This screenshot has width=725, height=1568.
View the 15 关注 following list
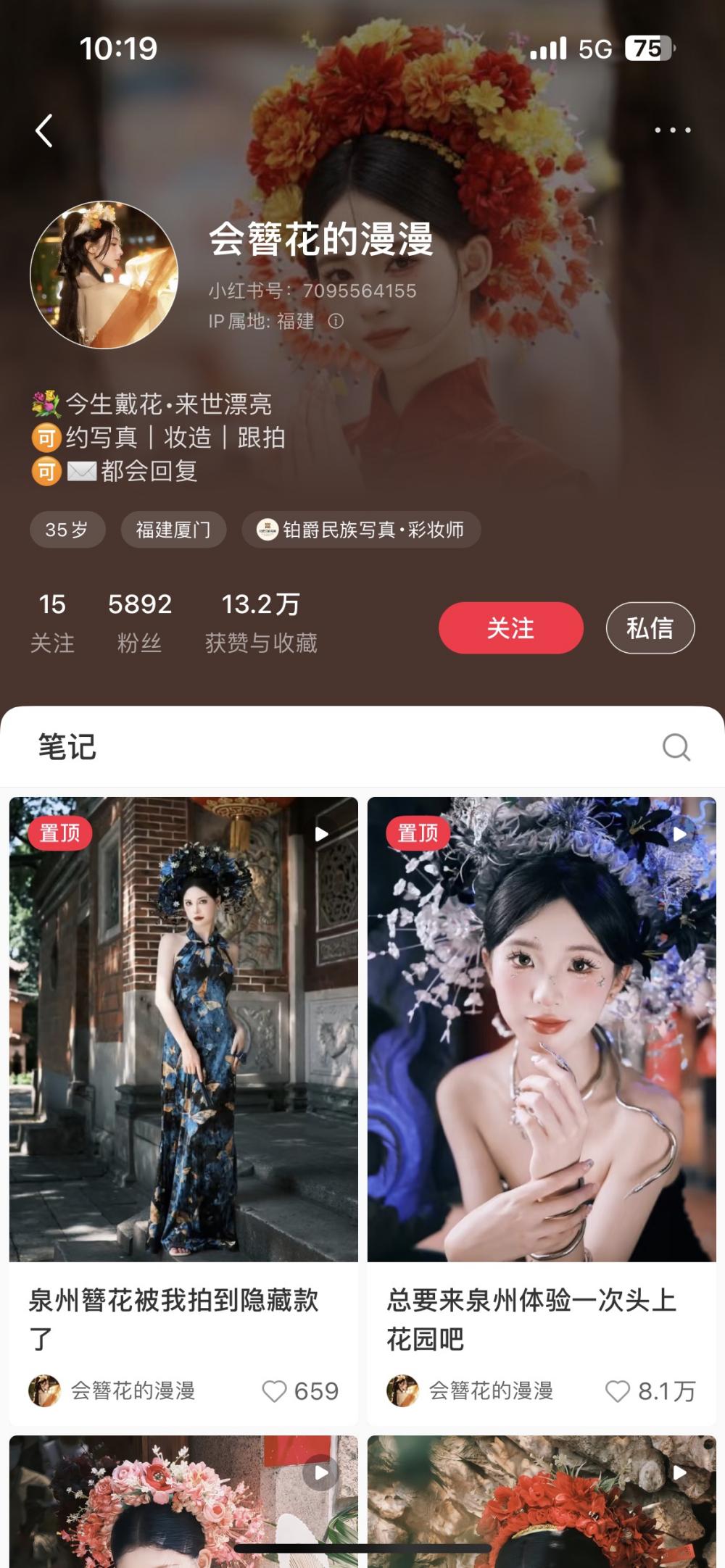coord(52,622)
